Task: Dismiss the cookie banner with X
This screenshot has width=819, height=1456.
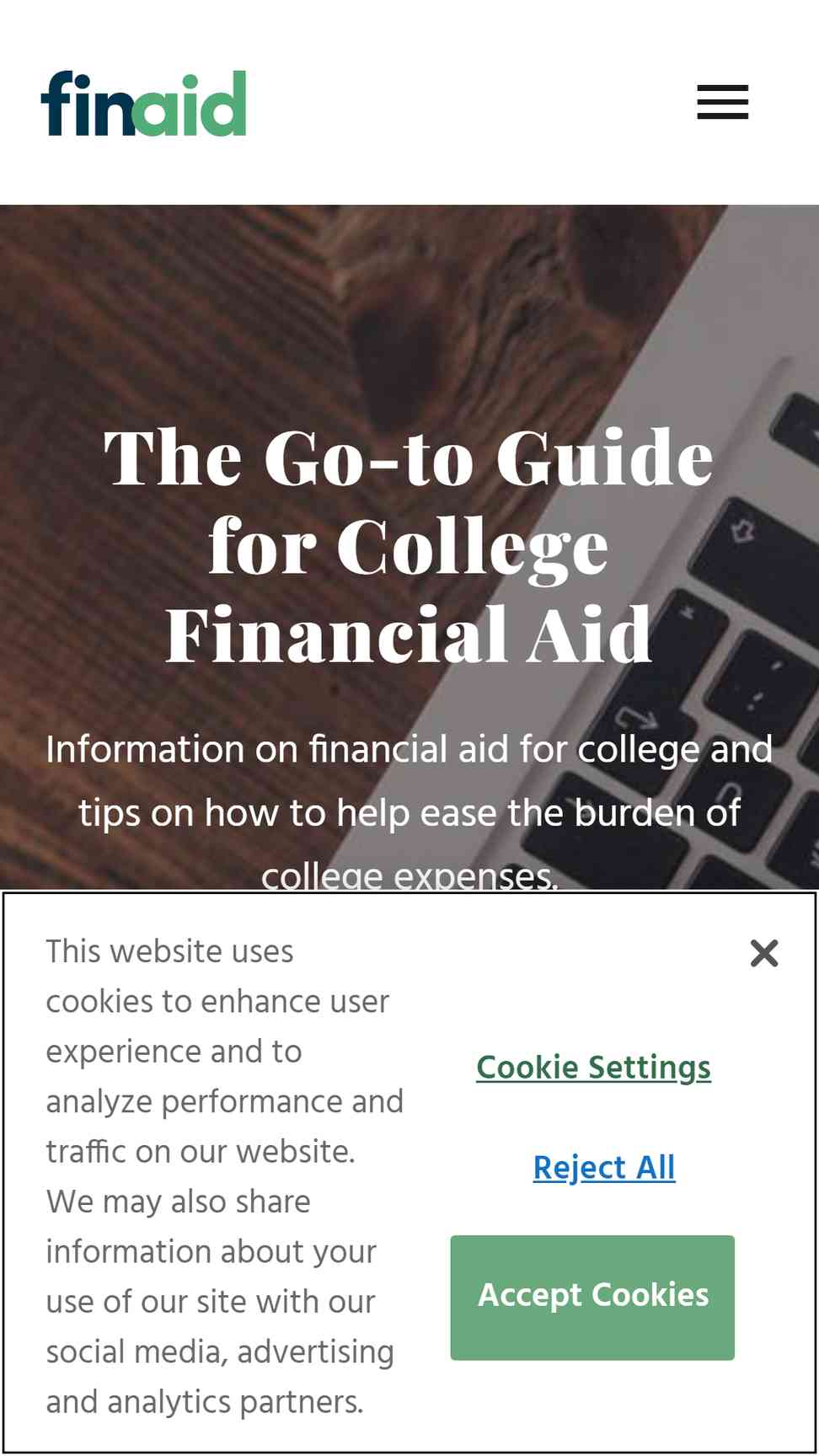Action: pos(763,953)
